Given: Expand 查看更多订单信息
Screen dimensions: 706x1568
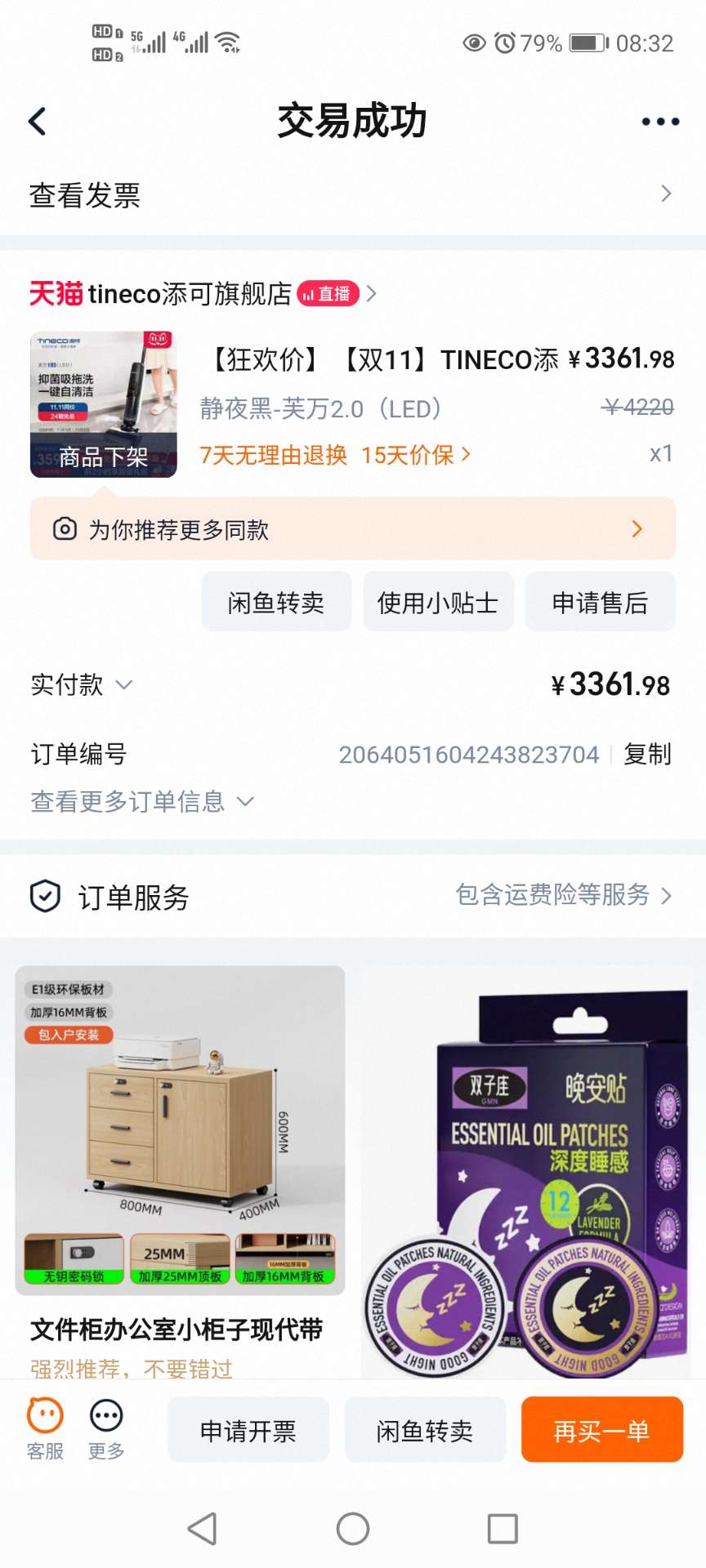Looking at the screenshot, I should pos(142,801).
